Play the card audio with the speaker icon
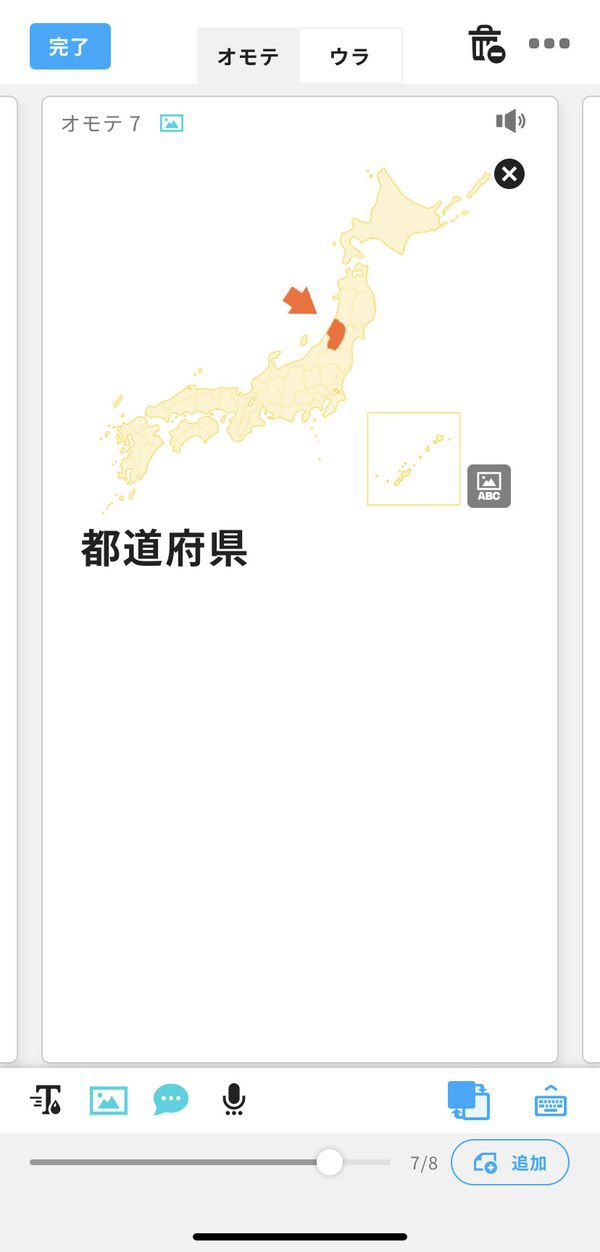Viewport: 600px width, 1252px height. point(510,122)
